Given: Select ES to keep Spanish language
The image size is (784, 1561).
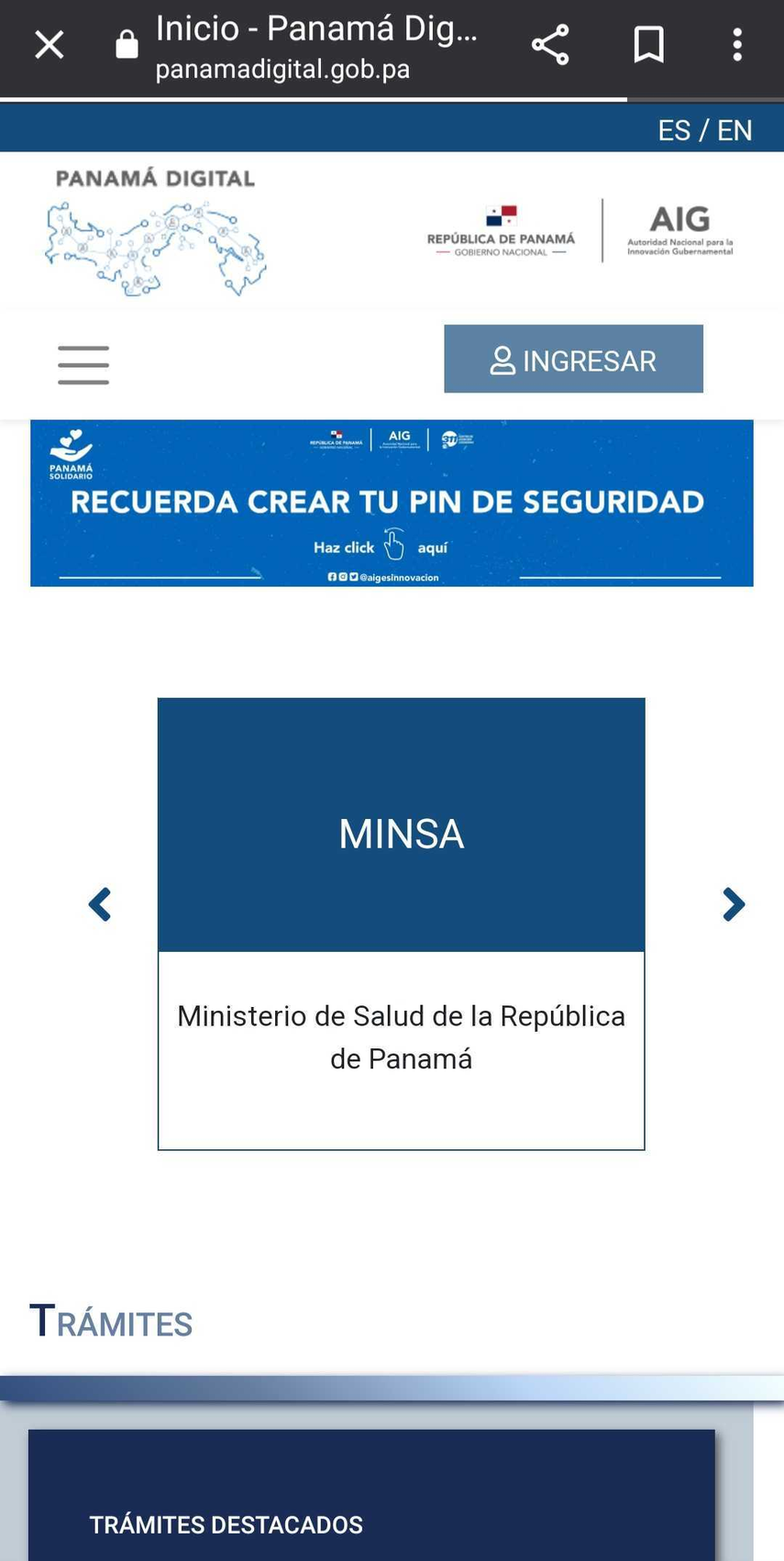Looking at the screenshot, I should tap(675, 130).
